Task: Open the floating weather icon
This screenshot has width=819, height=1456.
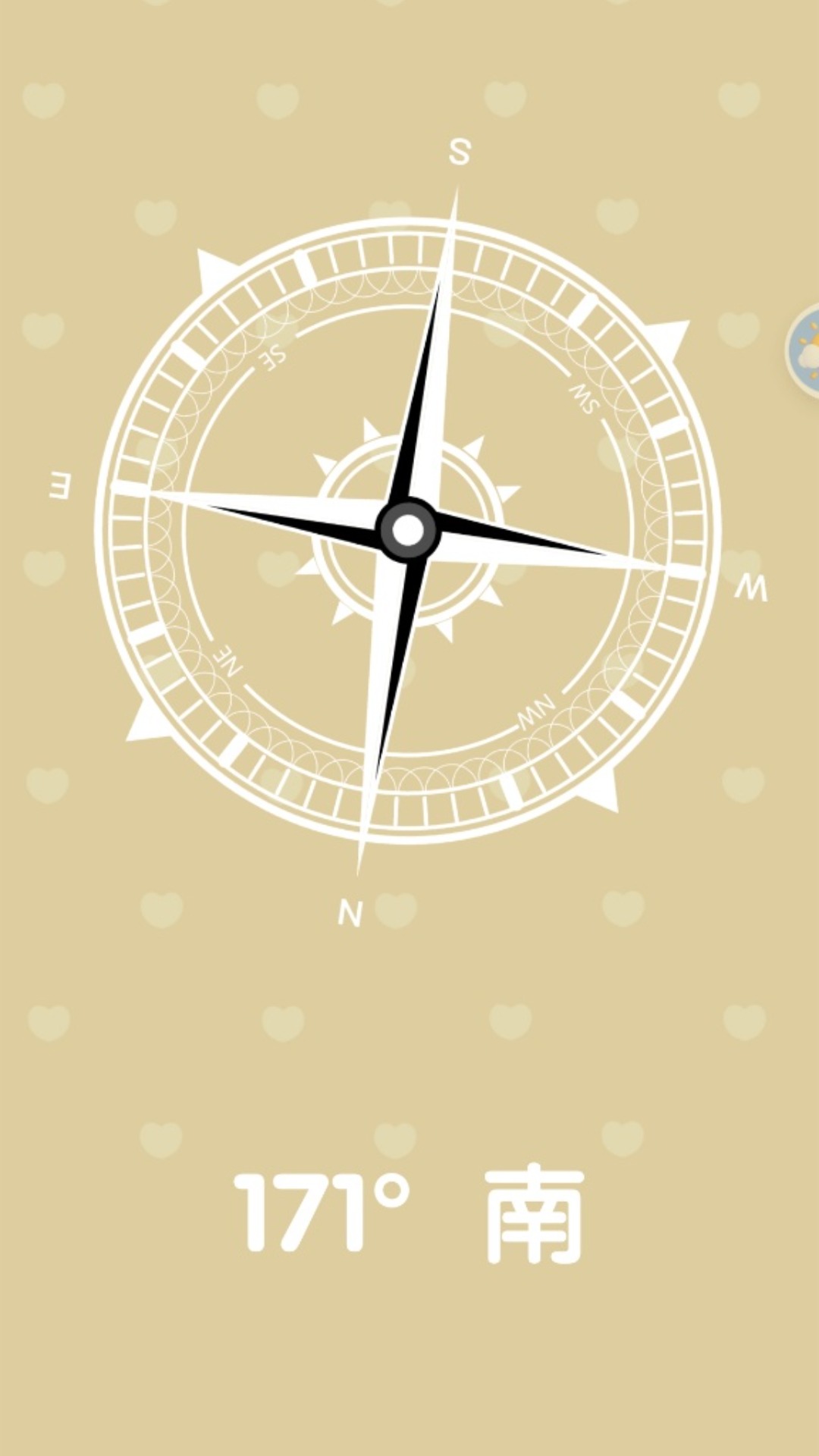Action: [x=805, y=350]
